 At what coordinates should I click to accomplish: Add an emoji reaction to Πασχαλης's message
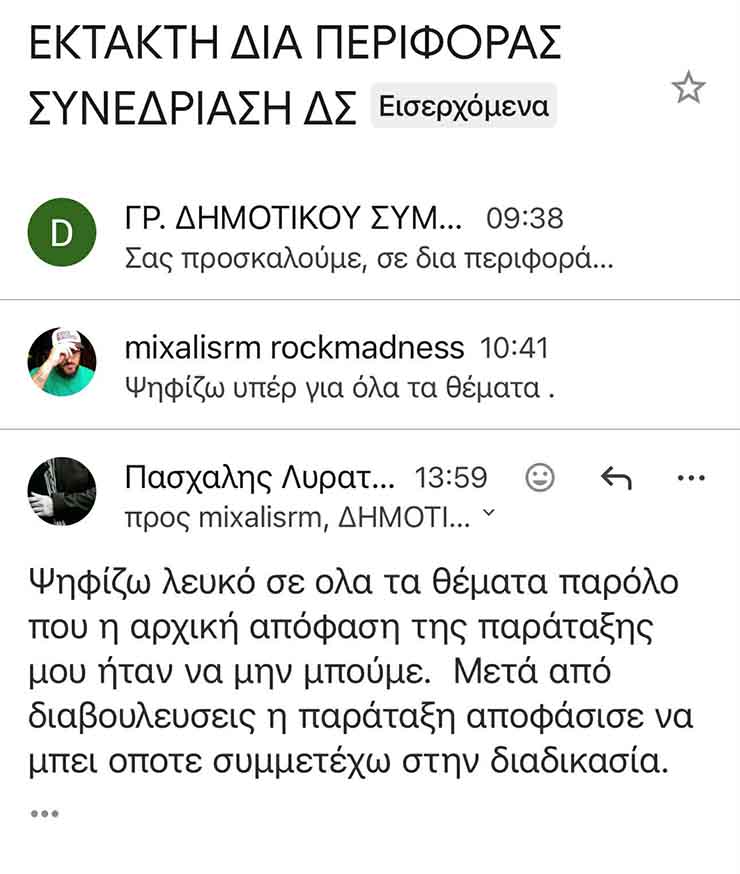click(540, 478)
